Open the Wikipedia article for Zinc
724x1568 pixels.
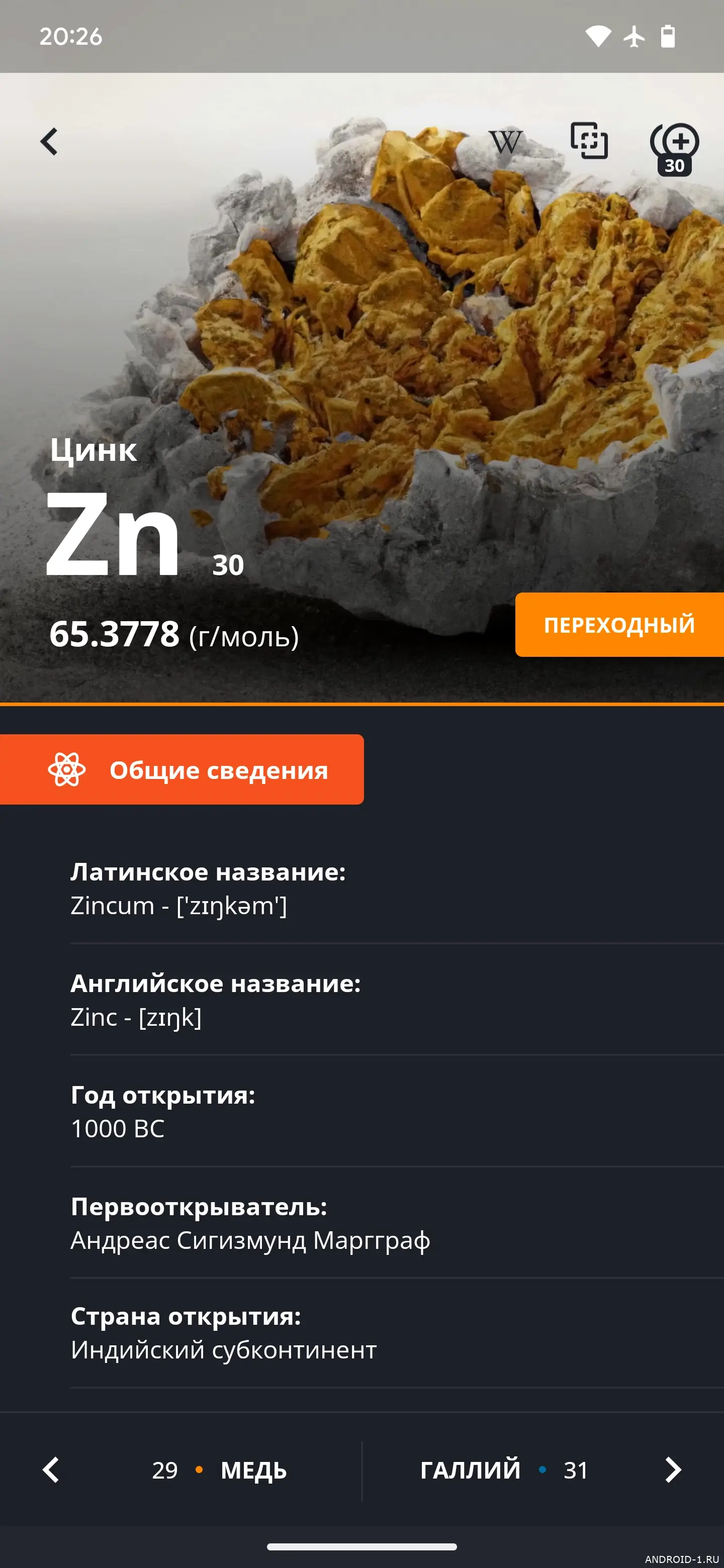(505, 142)
